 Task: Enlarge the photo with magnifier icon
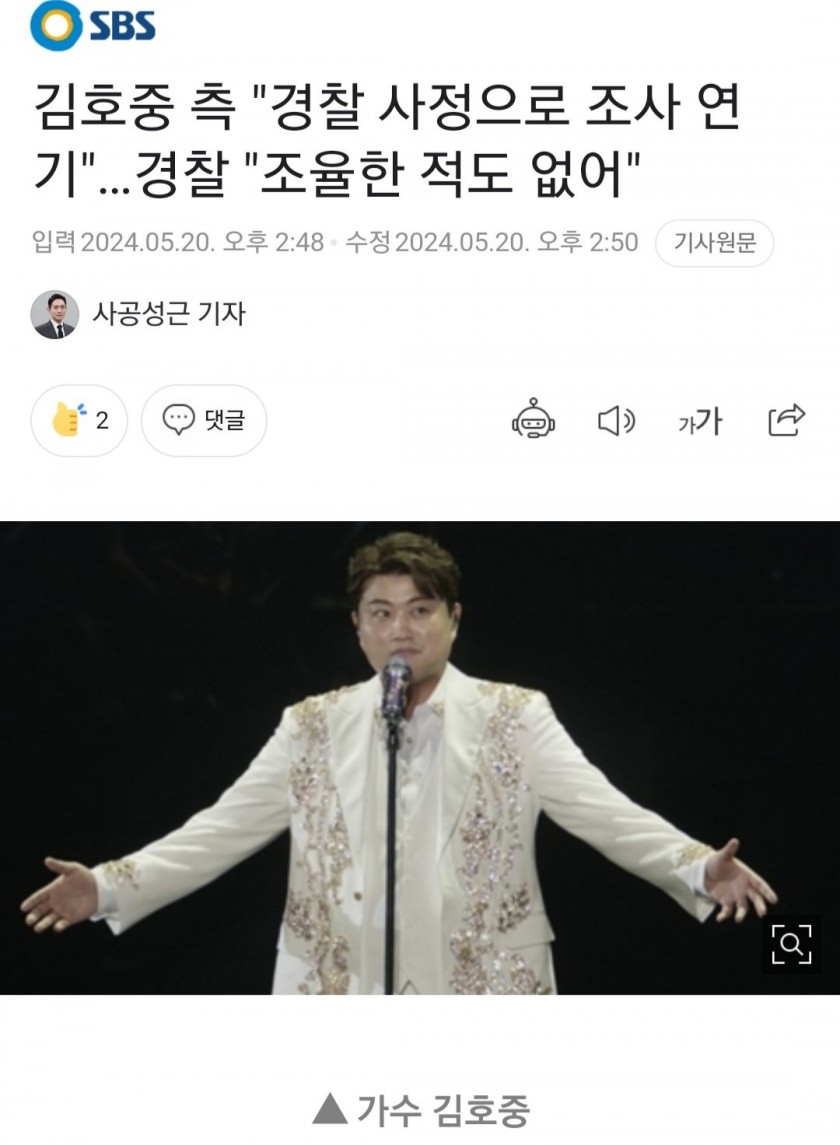(791, 944)
